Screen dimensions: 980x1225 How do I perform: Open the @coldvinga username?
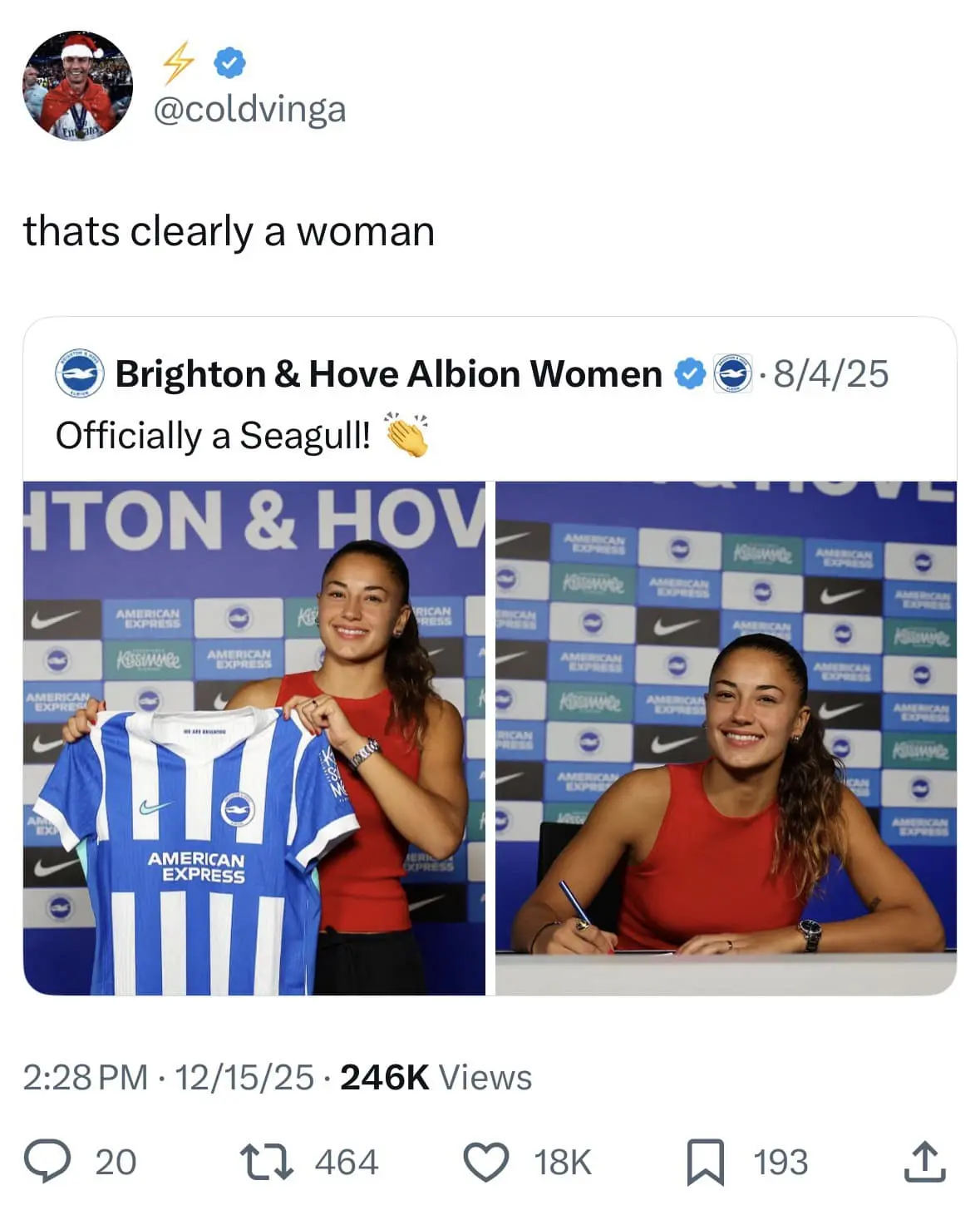[249, 109]
